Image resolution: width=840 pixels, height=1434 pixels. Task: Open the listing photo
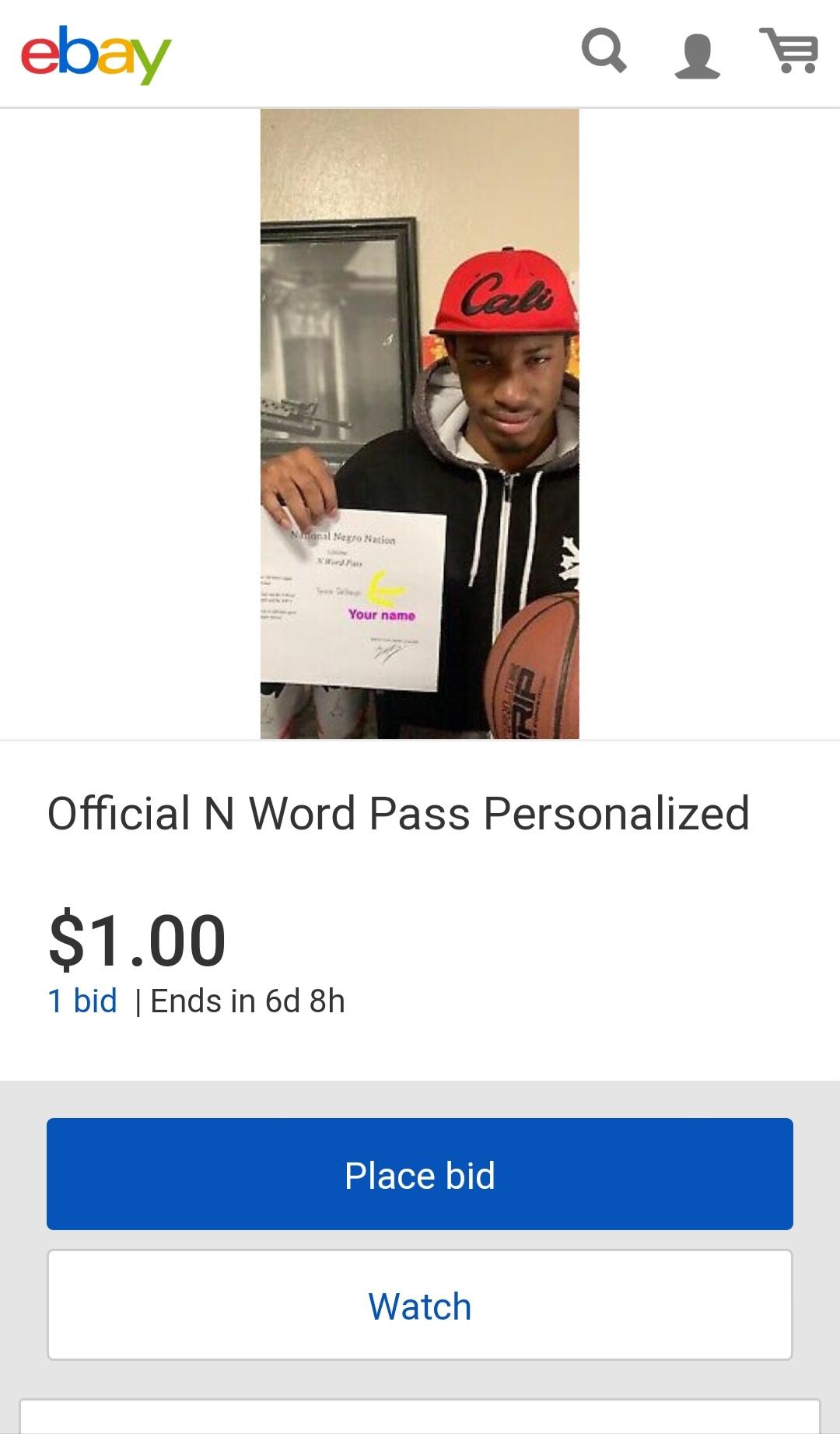(420, 424)
